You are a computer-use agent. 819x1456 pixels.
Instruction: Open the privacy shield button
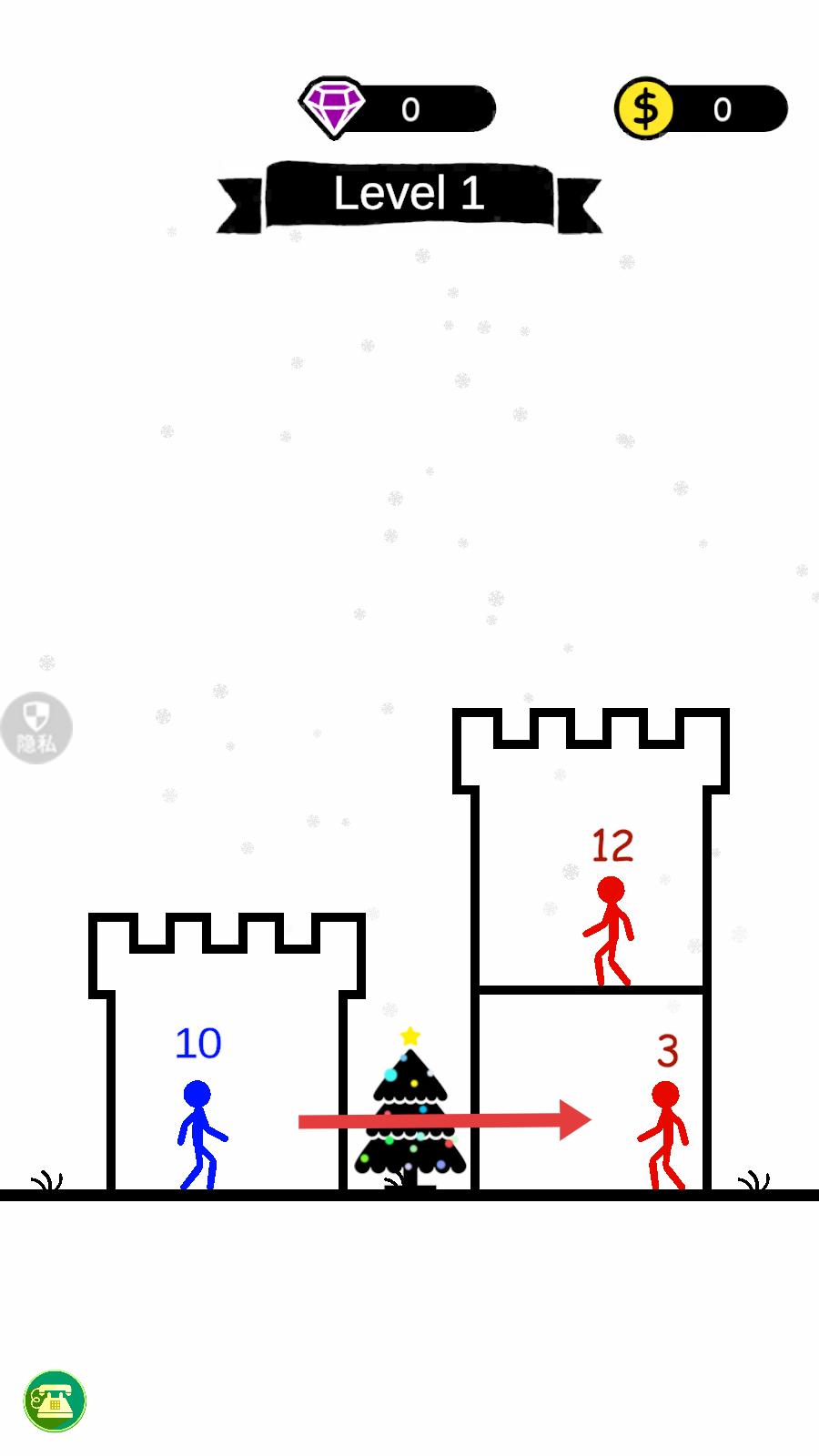click(36, 727)
